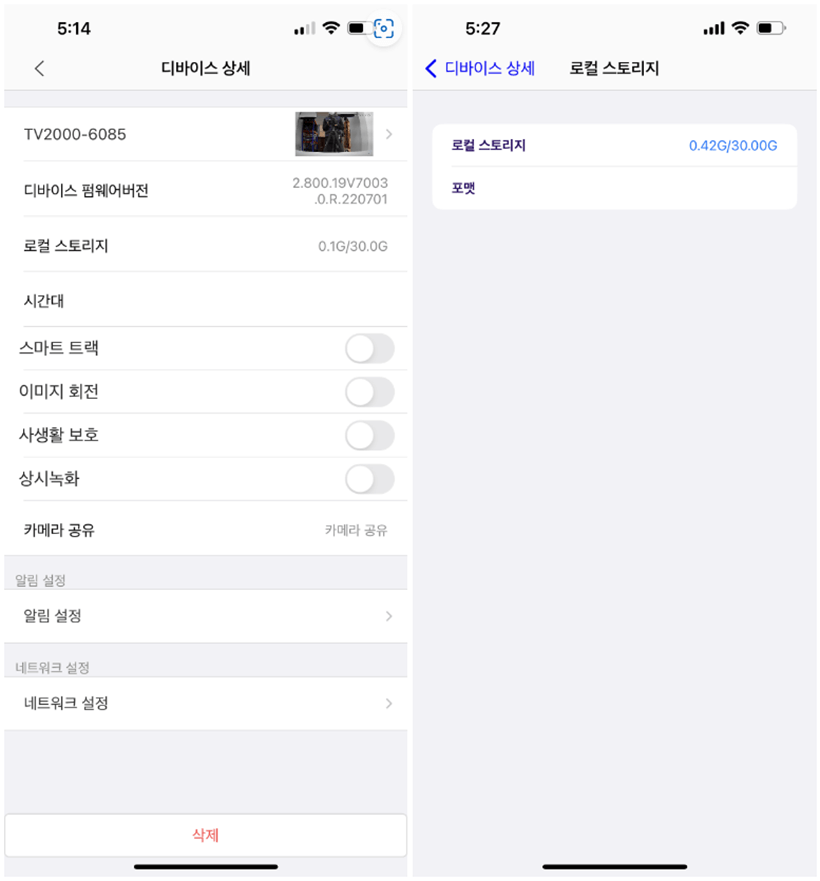
Task: Turn on 이미지 회전 toggle
Action: point(369,392)
